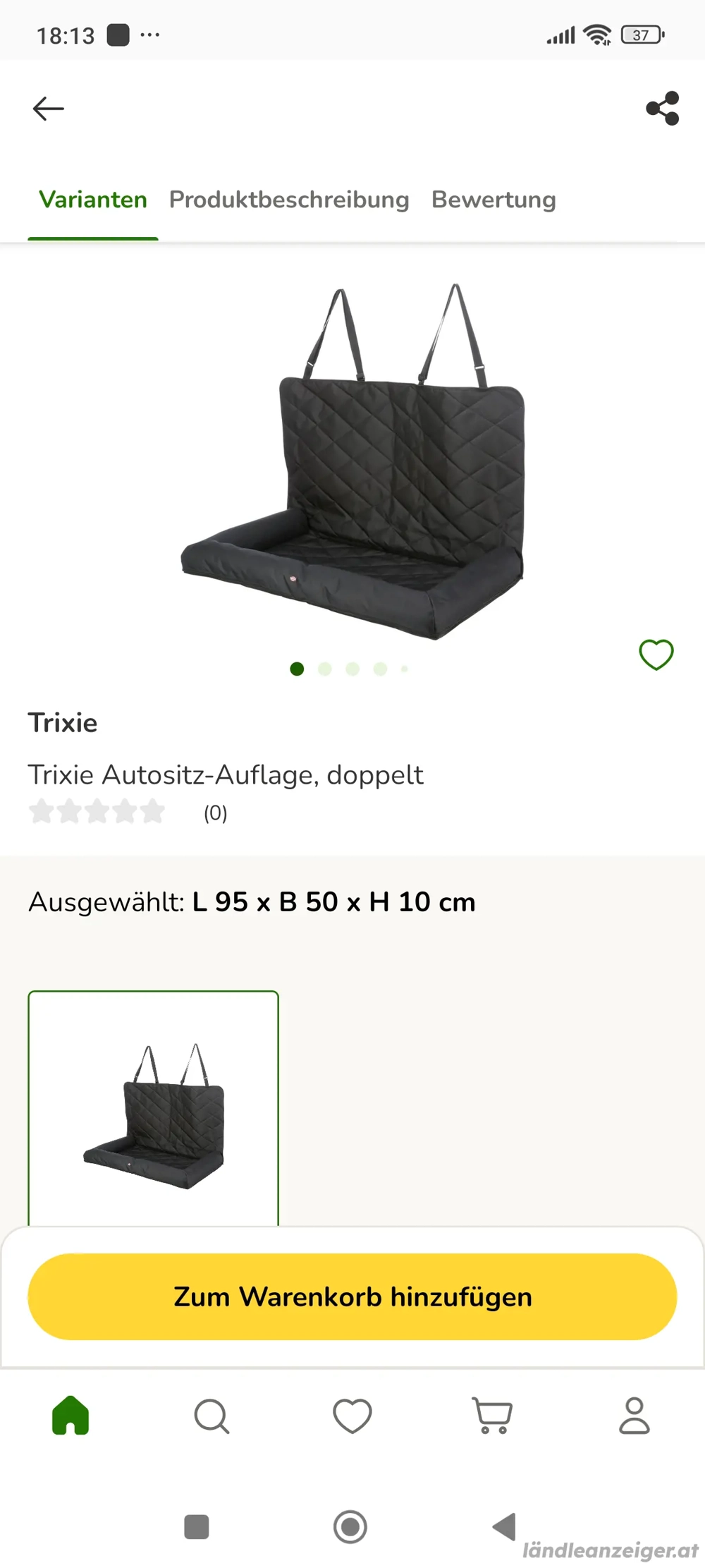Image resolution: width=705 pixels, height=1568 pixels.
Task: Open your user profile
Action: (x=634, y=1416)
